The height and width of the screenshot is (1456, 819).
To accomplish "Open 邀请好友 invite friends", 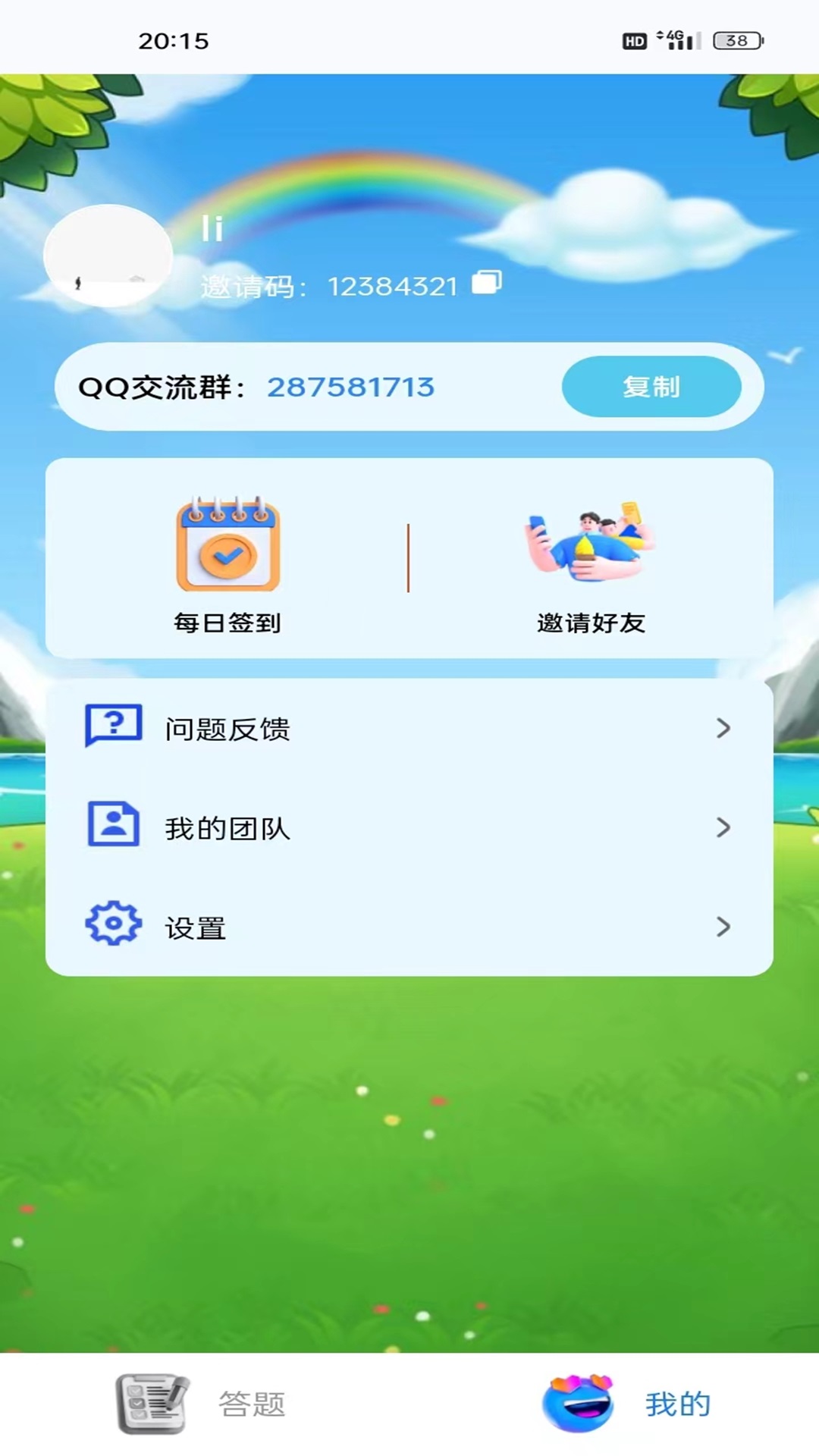I will tap(590, 565).
